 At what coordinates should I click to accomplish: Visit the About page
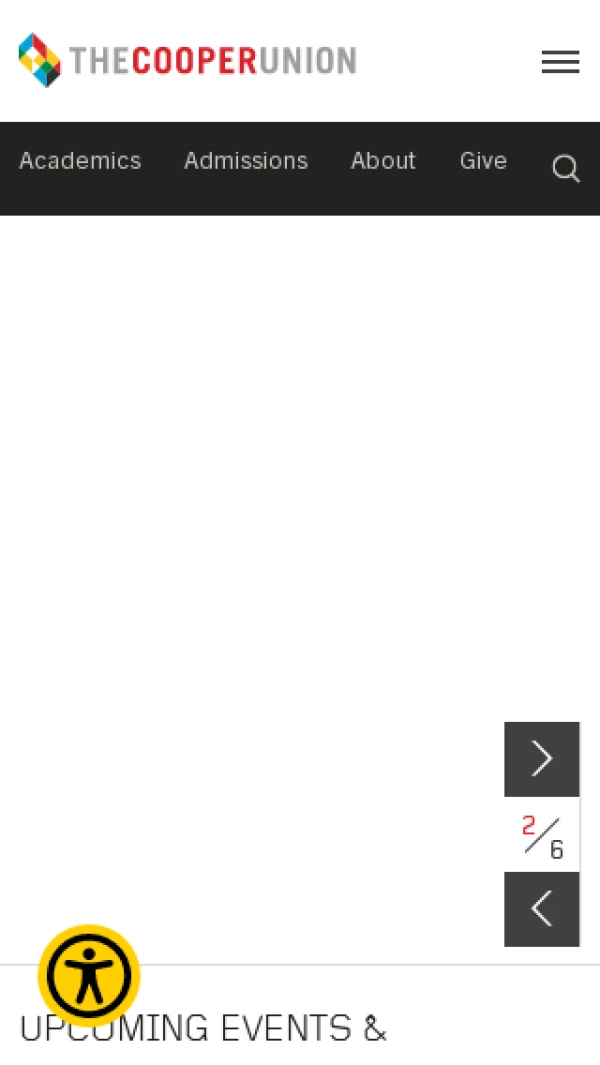pyautogui.click(x=383, y=161)
